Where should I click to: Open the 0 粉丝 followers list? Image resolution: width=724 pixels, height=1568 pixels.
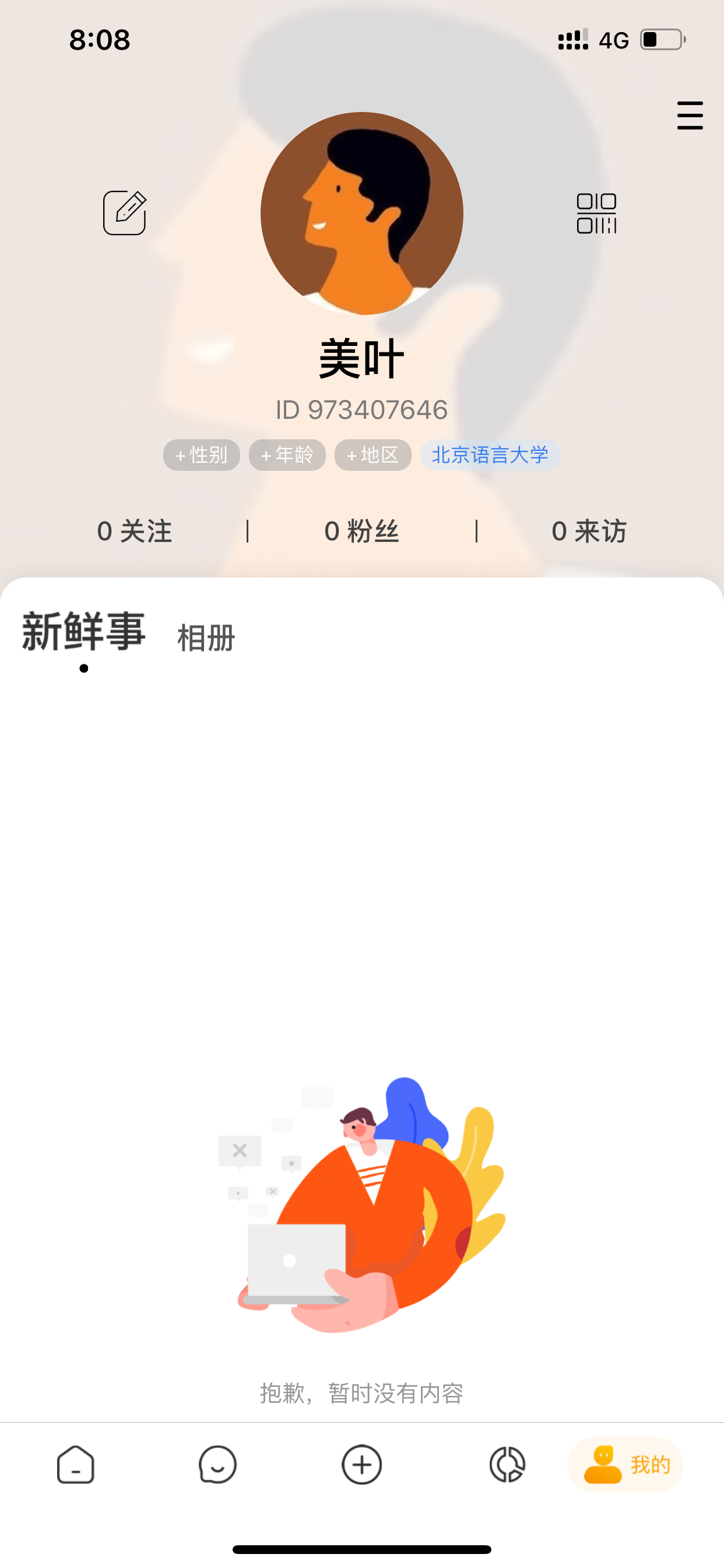pyautogui.click(x=362, y=531)
